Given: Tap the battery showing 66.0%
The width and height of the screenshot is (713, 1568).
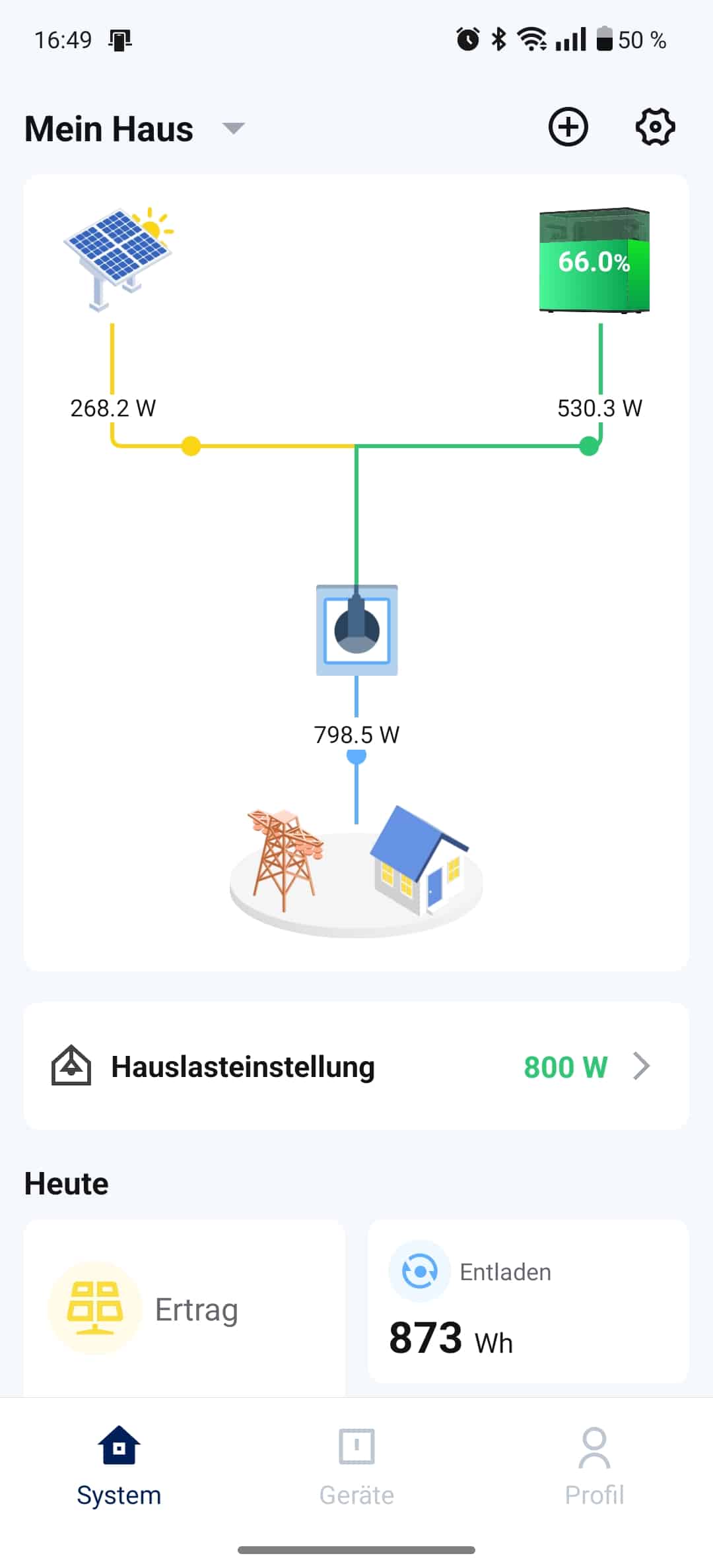Looking at the screenshot, I should [594, 261].
